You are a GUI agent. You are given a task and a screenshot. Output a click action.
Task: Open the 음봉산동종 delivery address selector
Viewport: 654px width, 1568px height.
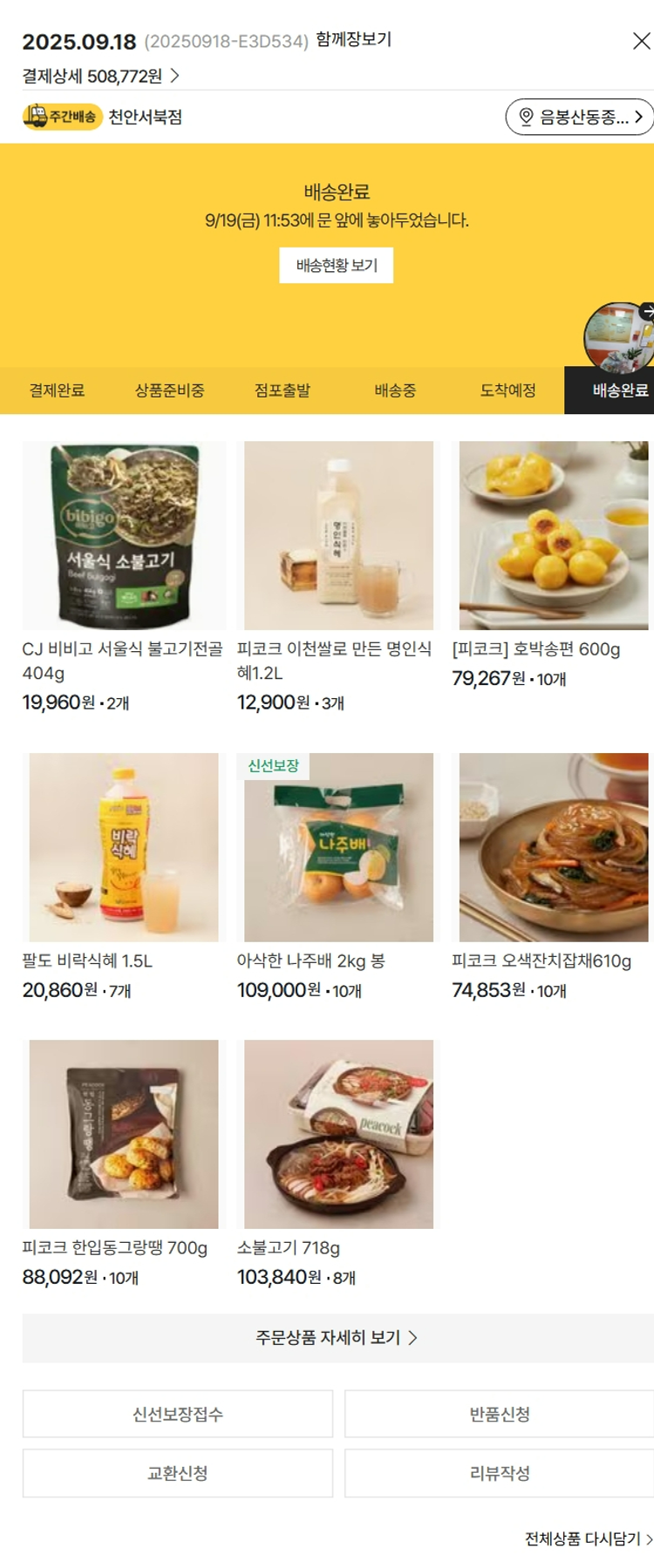(580, 117)
